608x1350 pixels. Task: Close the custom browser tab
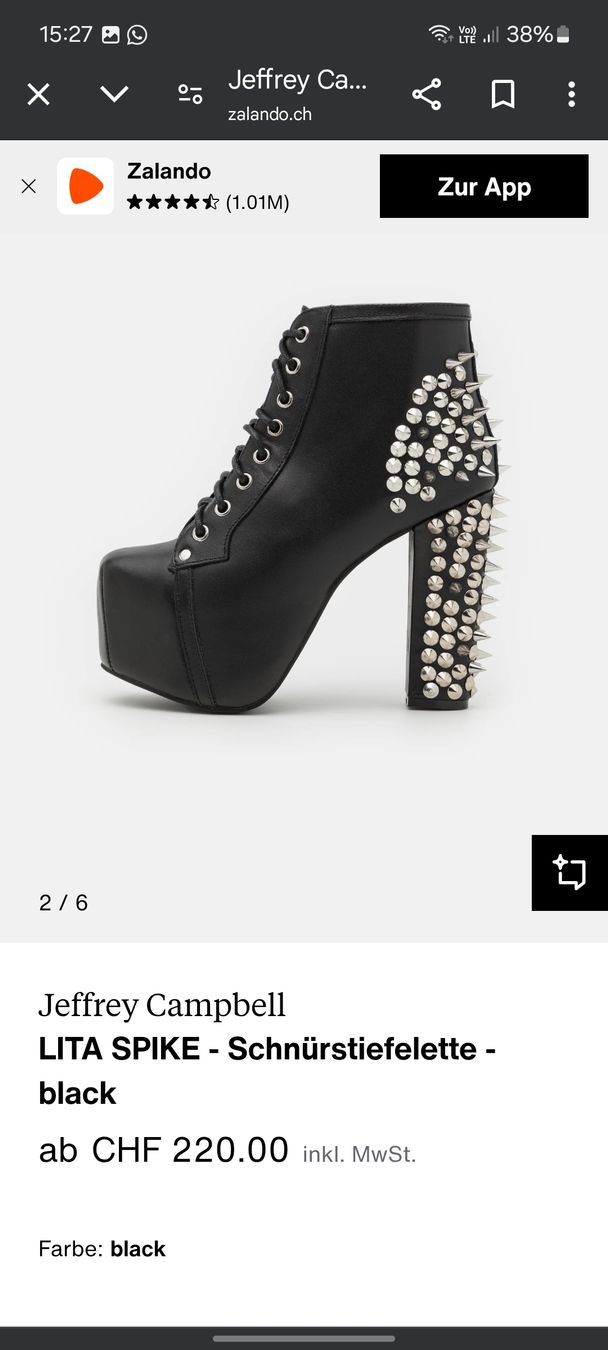(38, 95)
